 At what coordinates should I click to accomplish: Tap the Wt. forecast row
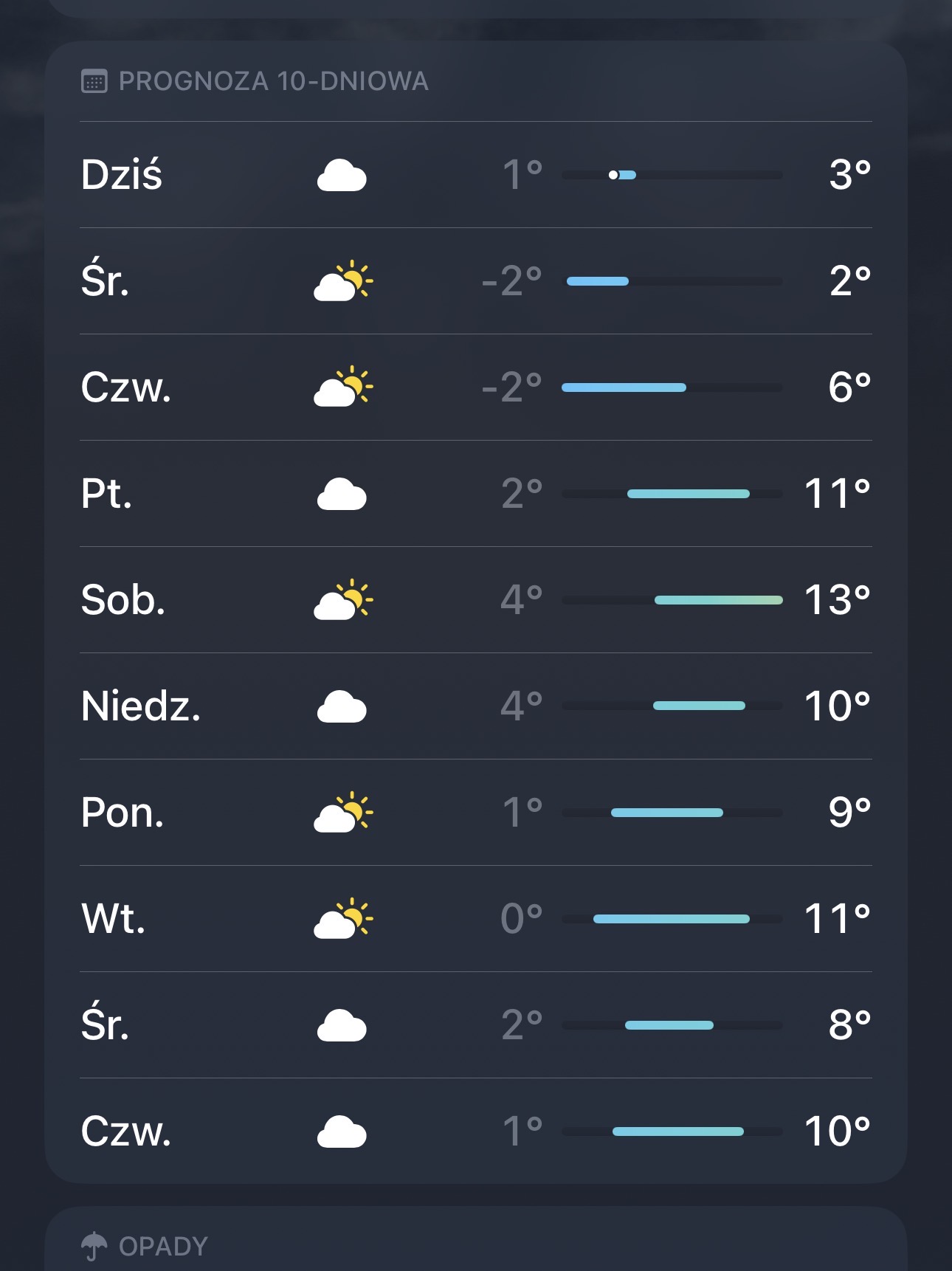[475, 919]
